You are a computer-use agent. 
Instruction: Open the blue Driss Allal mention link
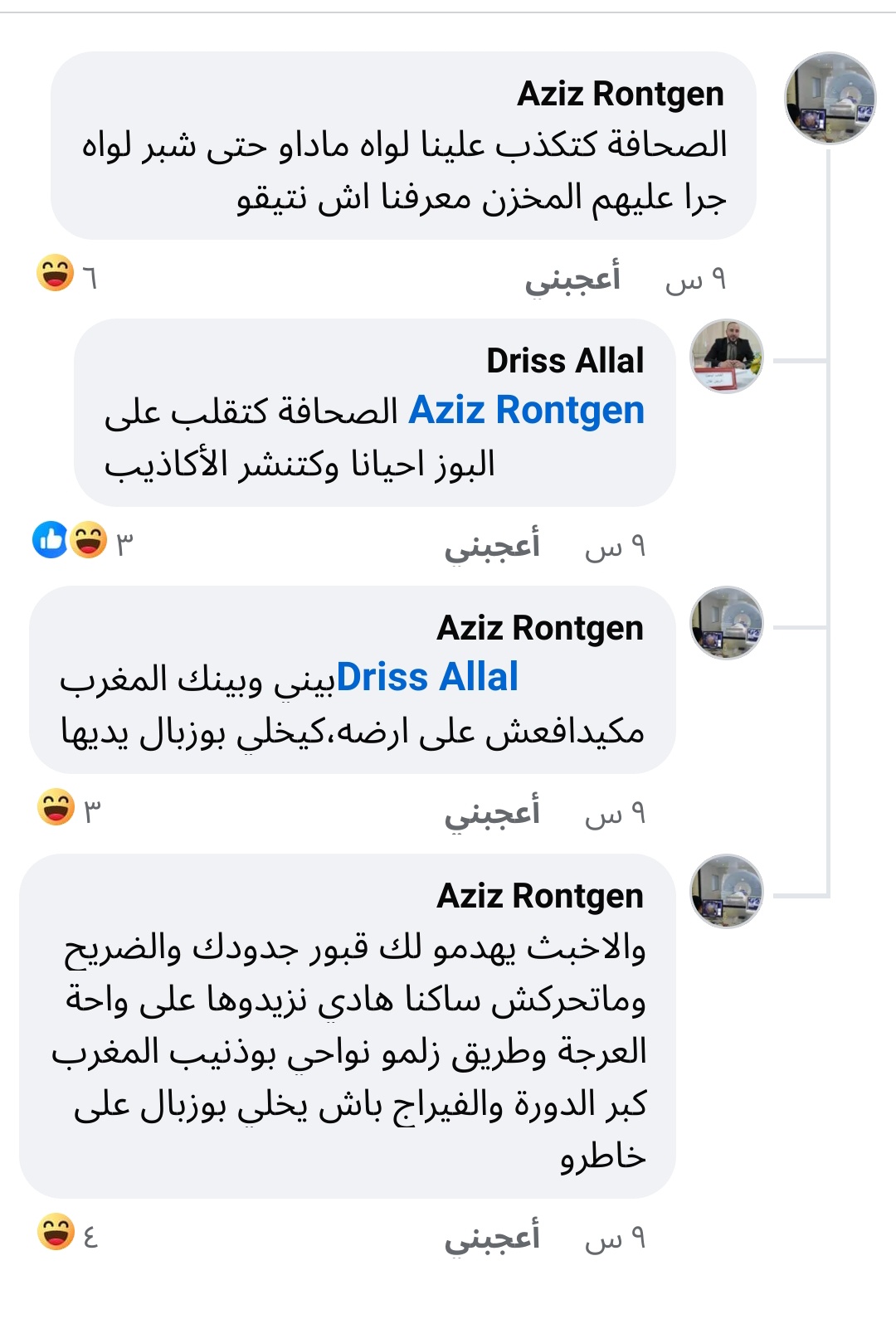click(x=426, y=677)
